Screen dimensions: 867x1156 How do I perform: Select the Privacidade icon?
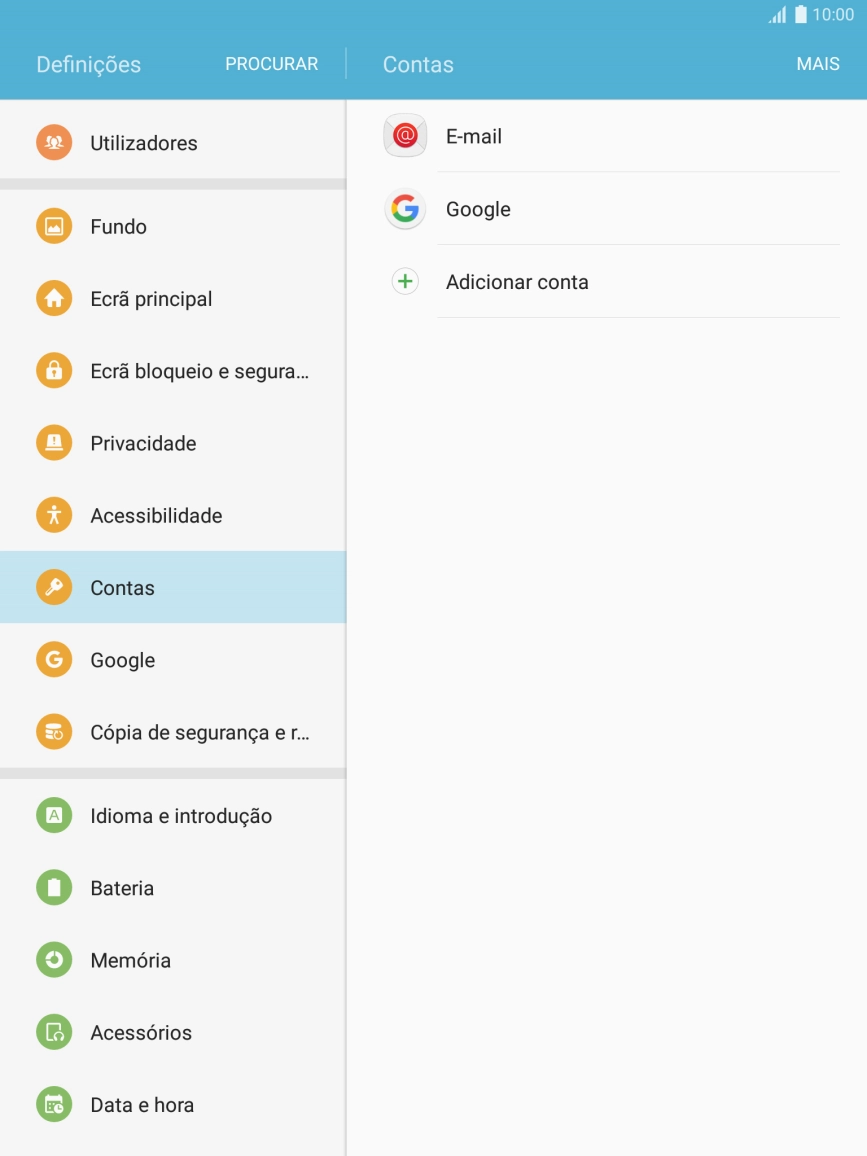click(x=53, y=442)
